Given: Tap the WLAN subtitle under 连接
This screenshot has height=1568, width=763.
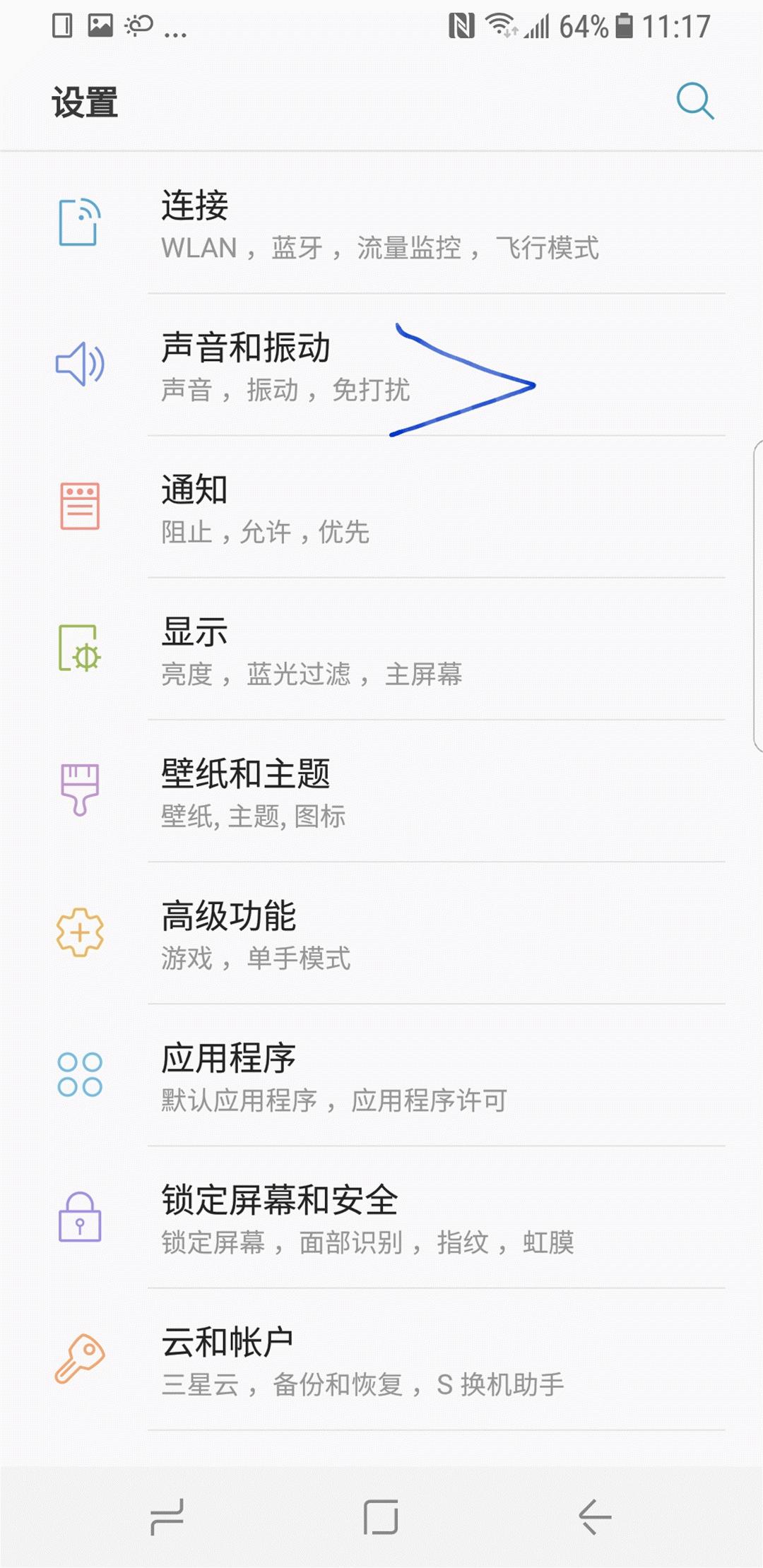Looking at the screenshot, I should point(199,248).
